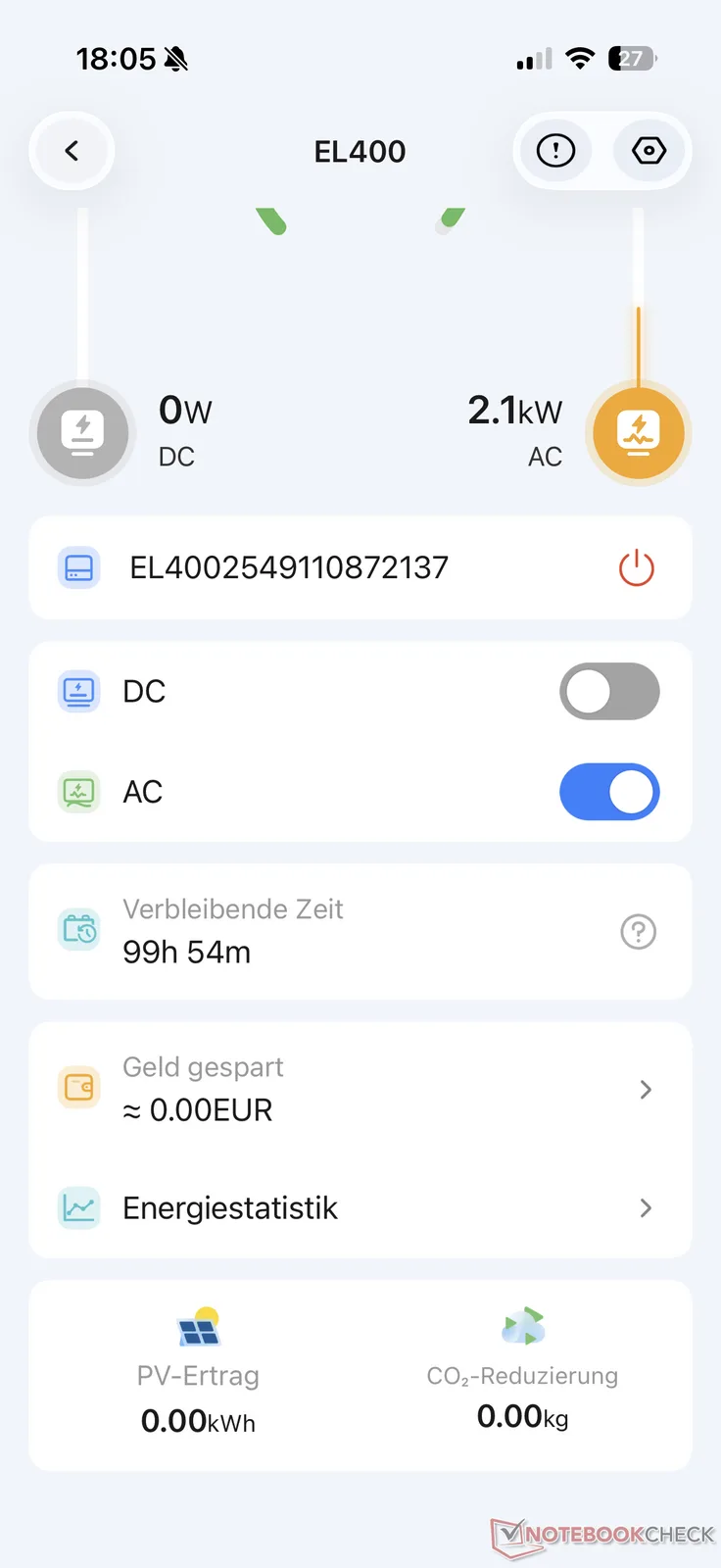The width and height of the screenshot is (721, 1568).
Task: Show help for Verbleibende Zeit
Action: pos(638,932)
